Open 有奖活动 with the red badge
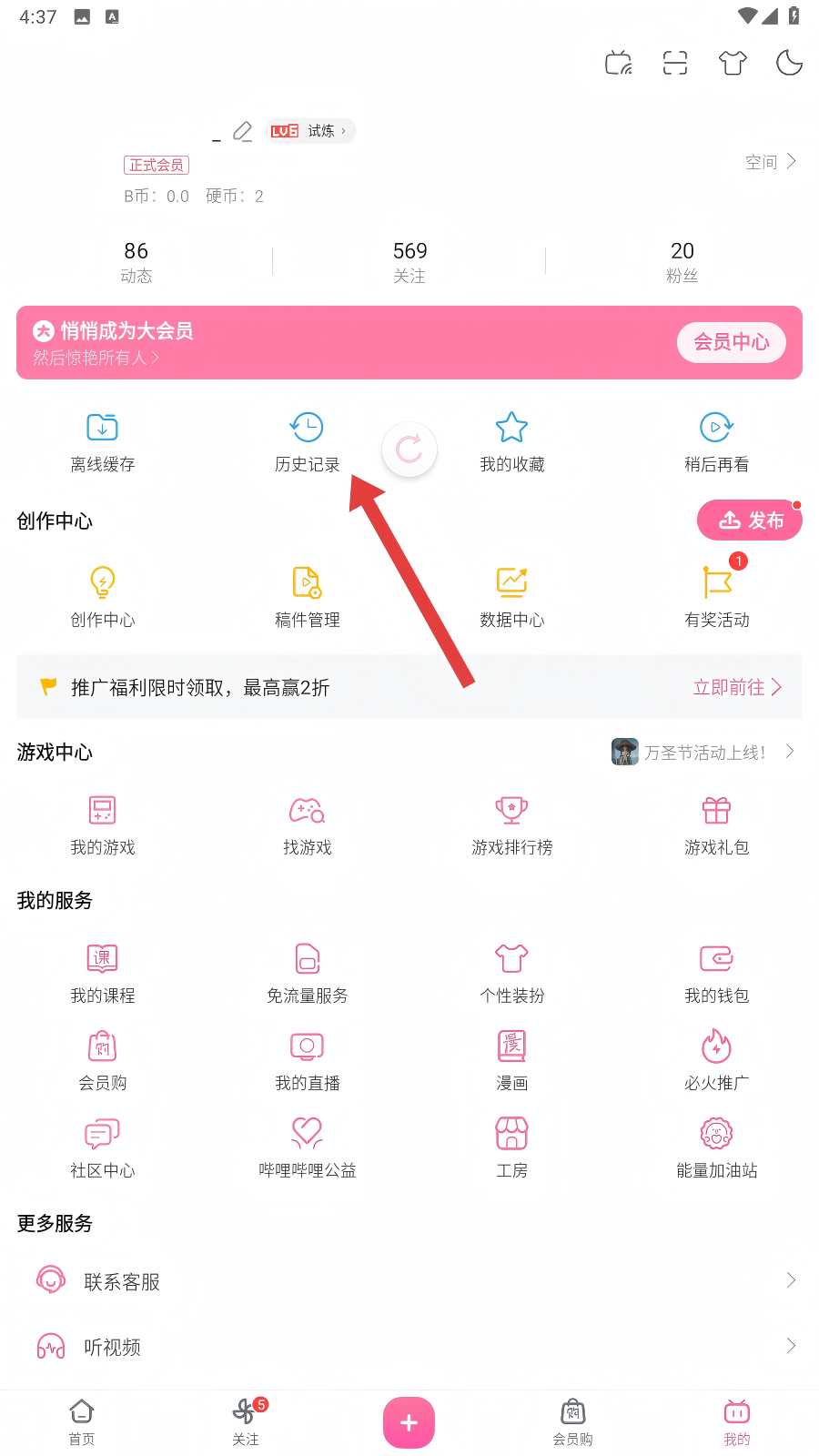Viewport: 819px width, 1456px height. click(717, 597)
